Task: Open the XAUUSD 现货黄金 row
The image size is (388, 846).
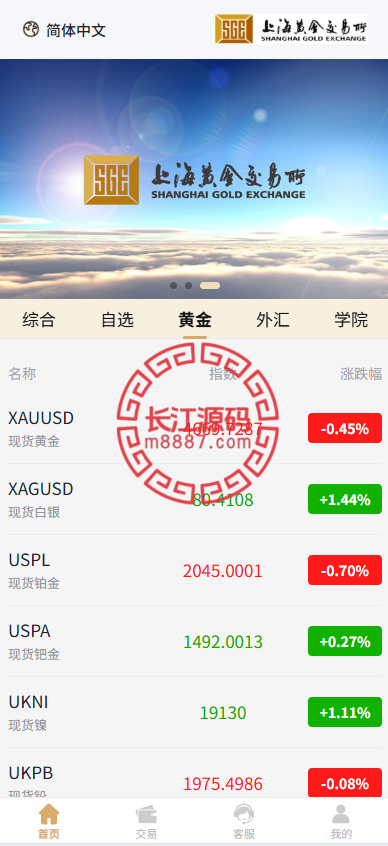Action: [x=194, y=428]
